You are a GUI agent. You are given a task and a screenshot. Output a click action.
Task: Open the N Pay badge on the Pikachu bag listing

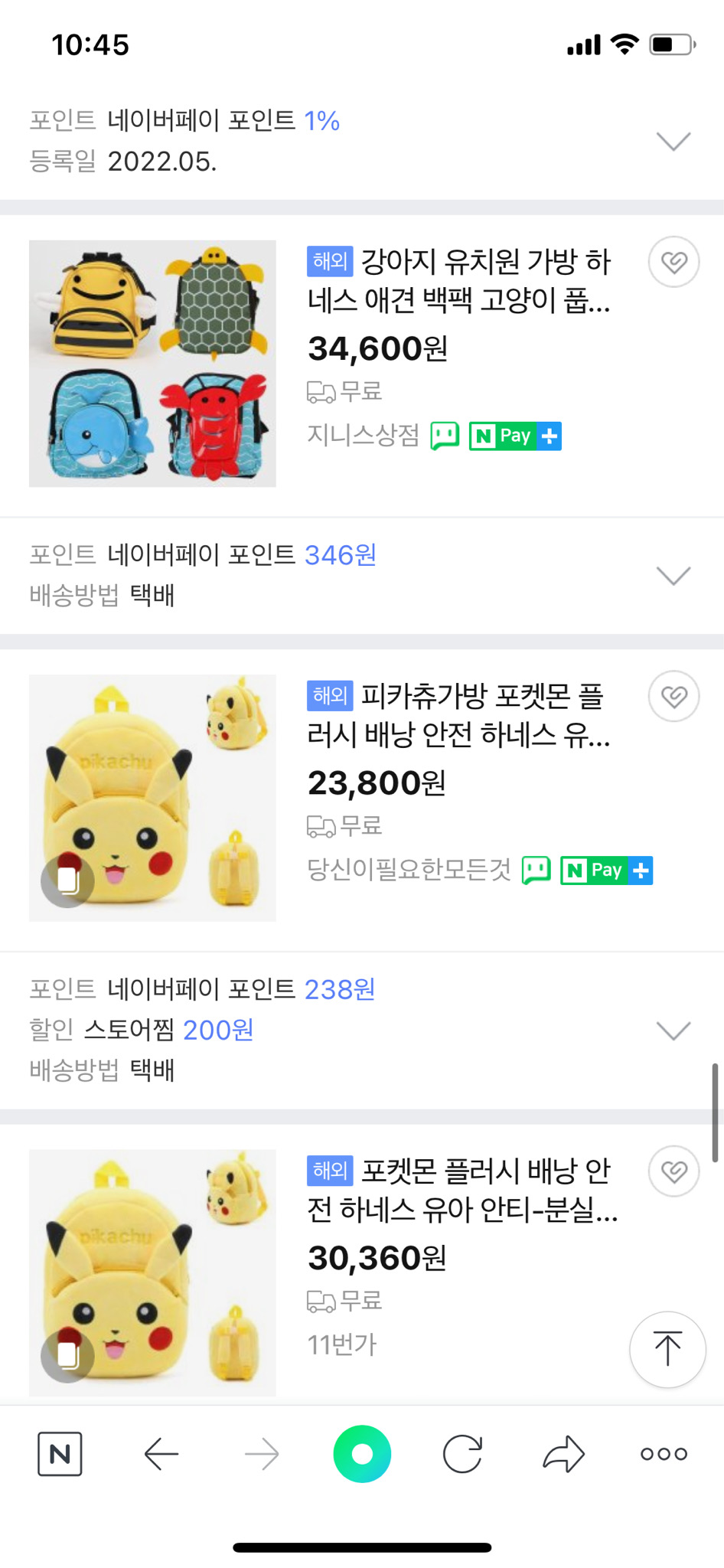[x=598, y=871]
